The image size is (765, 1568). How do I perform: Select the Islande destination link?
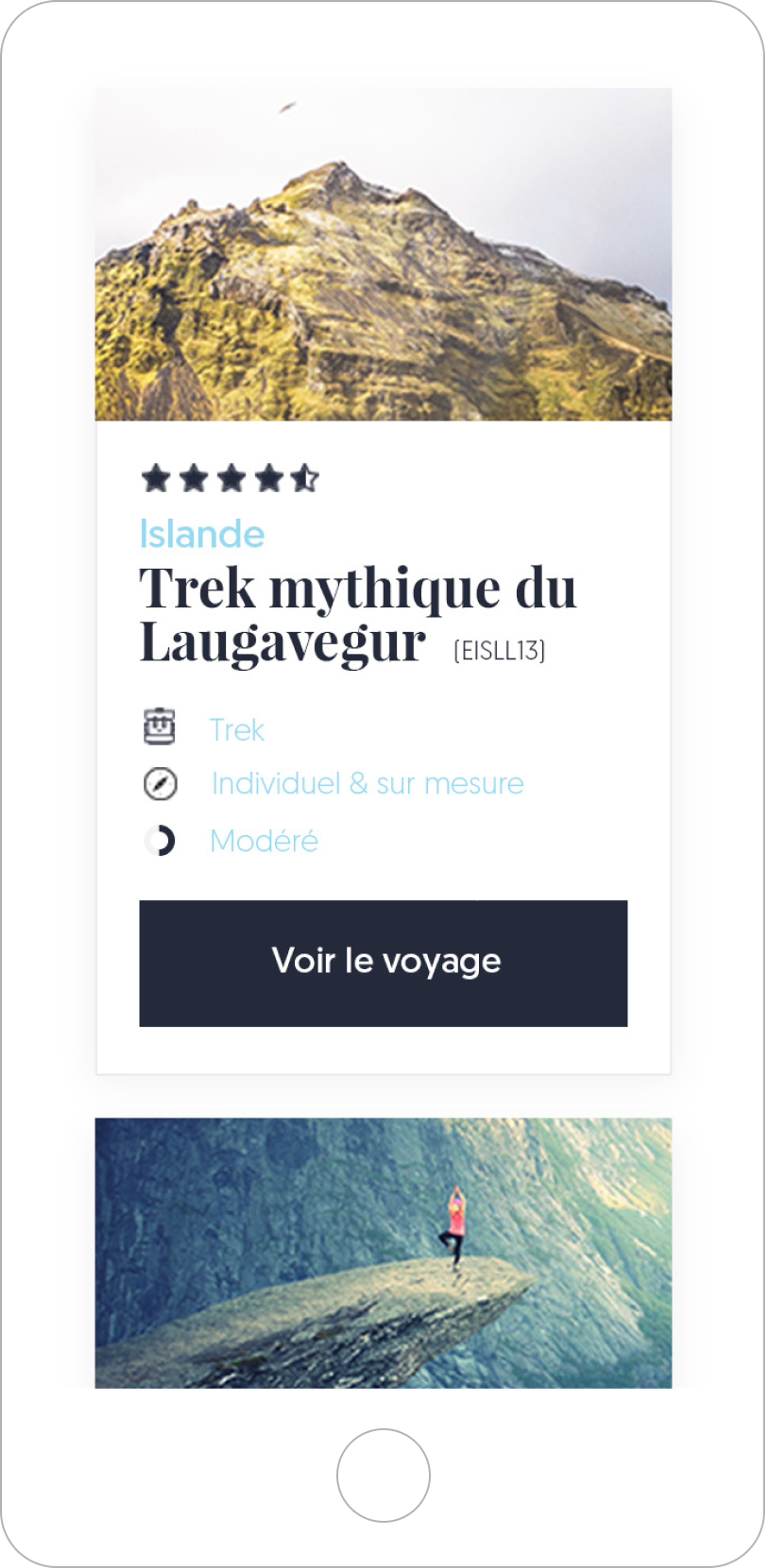[202, 534]
